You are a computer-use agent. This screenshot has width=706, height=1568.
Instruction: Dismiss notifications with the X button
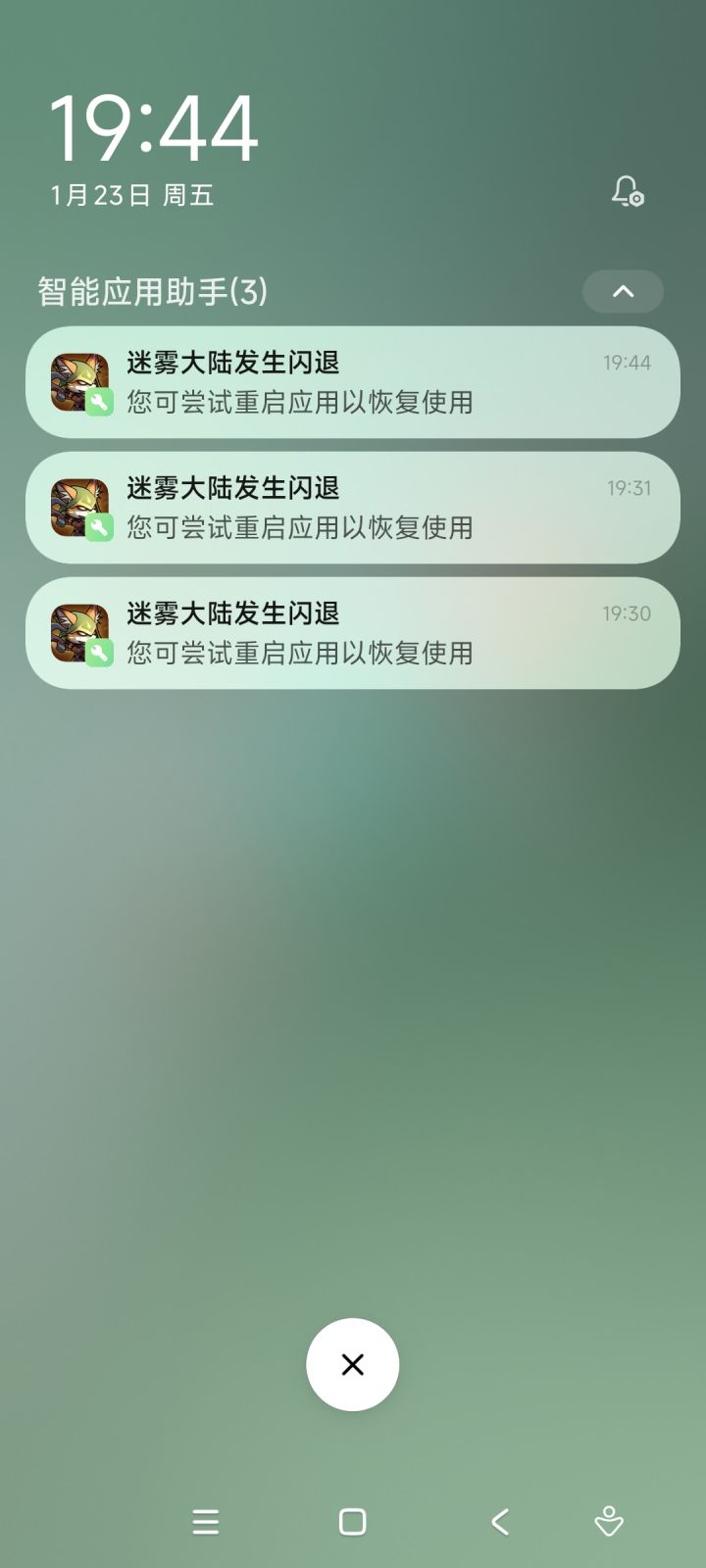pos(352,1363)
